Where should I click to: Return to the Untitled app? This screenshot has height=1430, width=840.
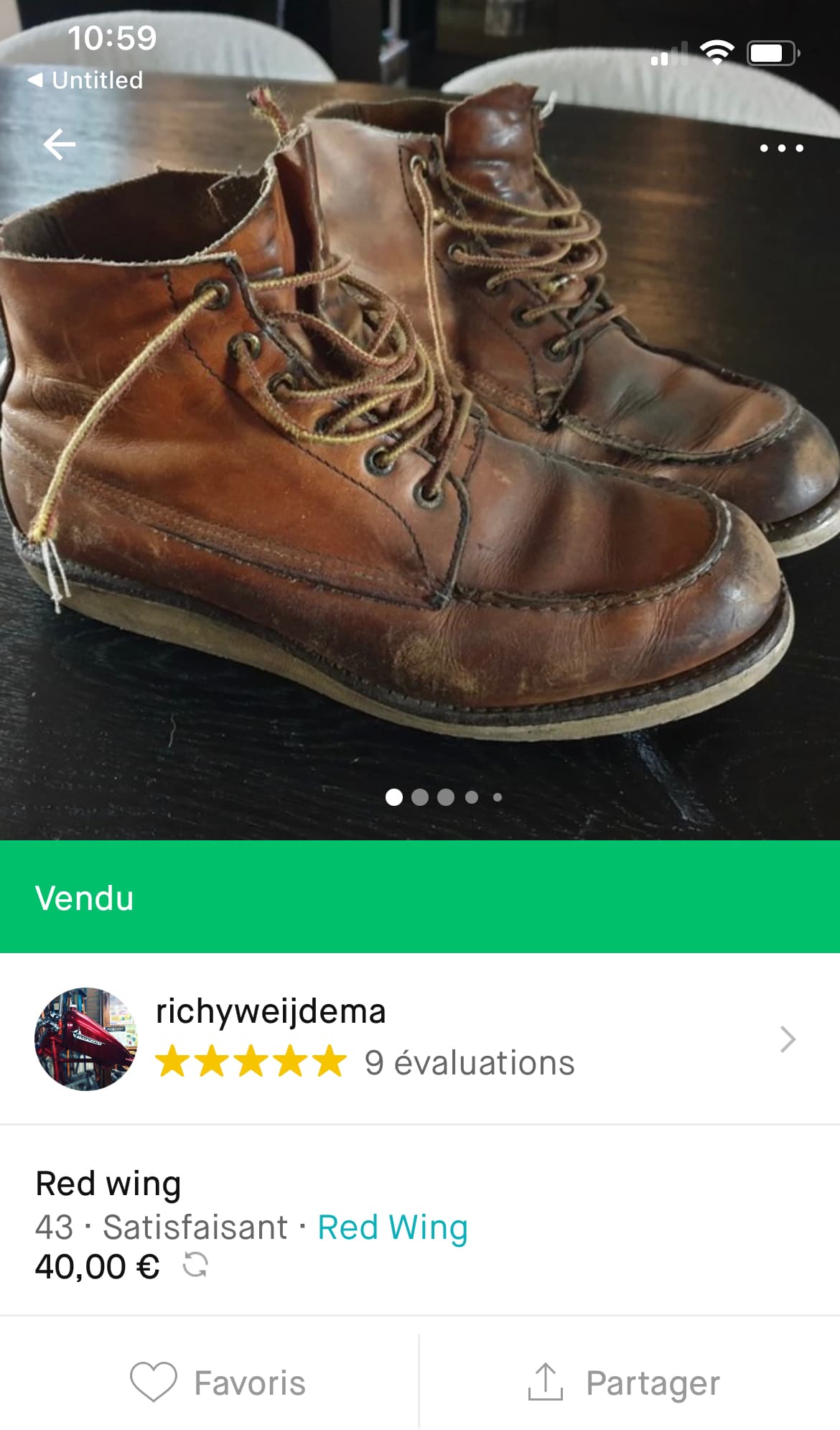[x=86, y=80]
